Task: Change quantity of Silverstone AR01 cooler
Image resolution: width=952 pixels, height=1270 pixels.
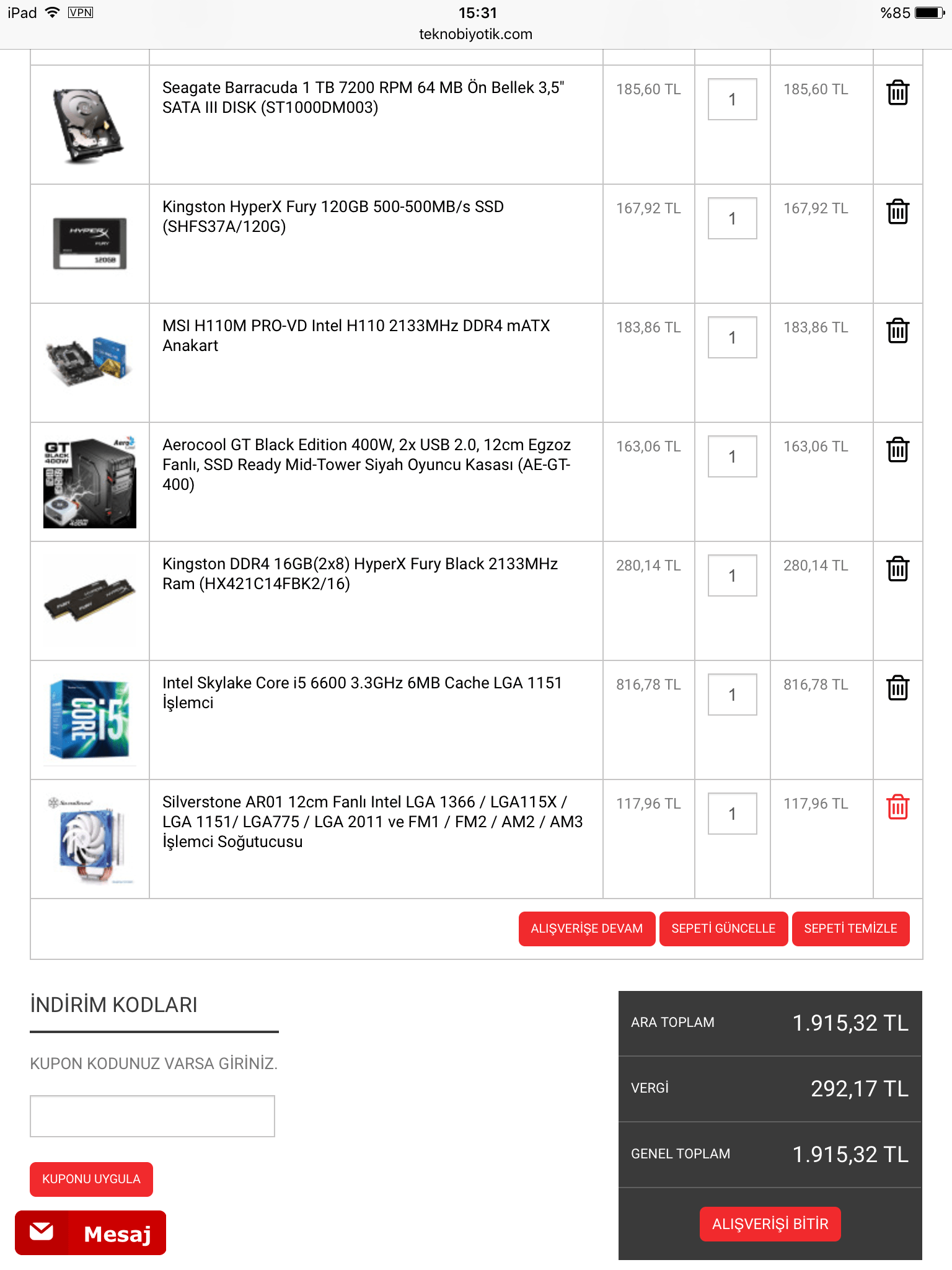Action: tap(732, 814)
